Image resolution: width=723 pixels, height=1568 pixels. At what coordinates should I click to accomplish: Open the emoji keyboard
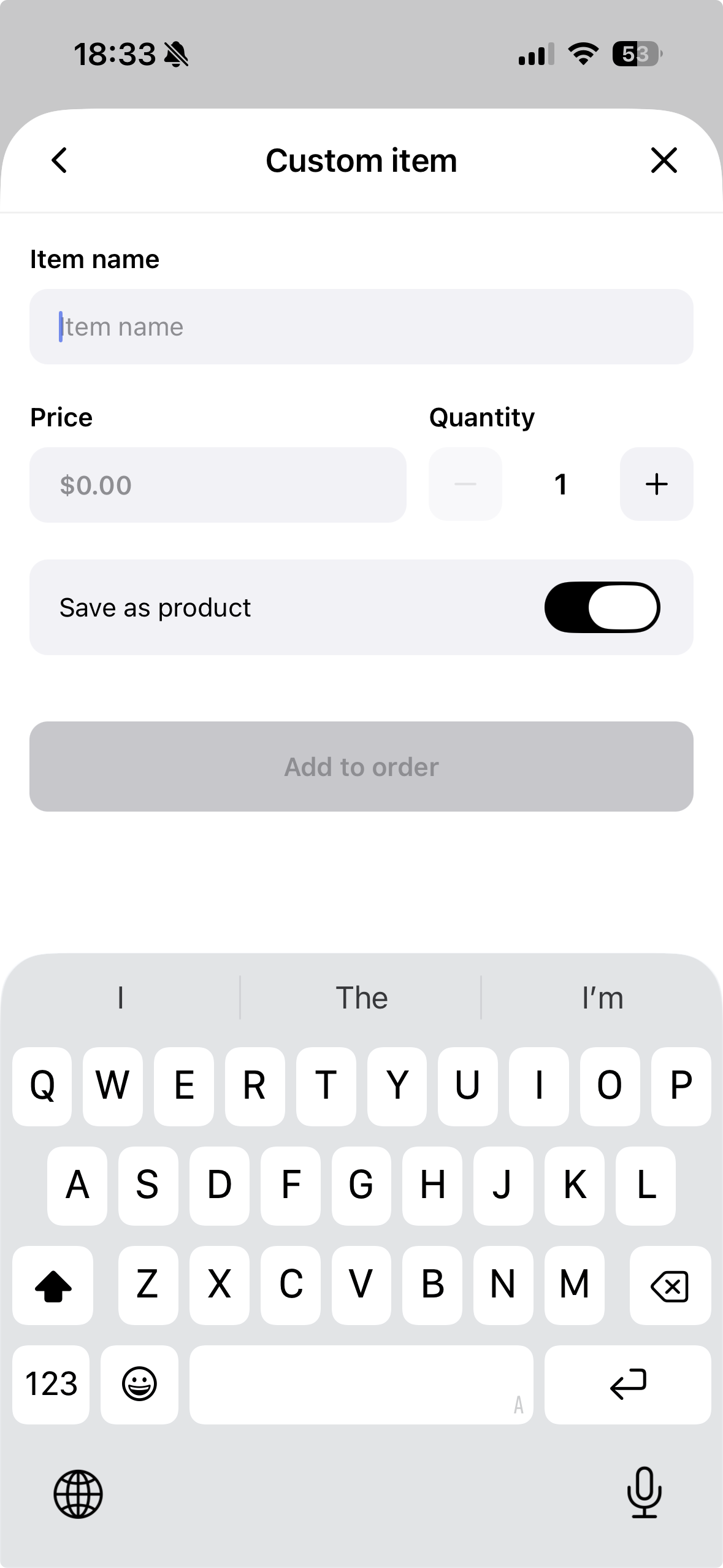point(139,1385)
